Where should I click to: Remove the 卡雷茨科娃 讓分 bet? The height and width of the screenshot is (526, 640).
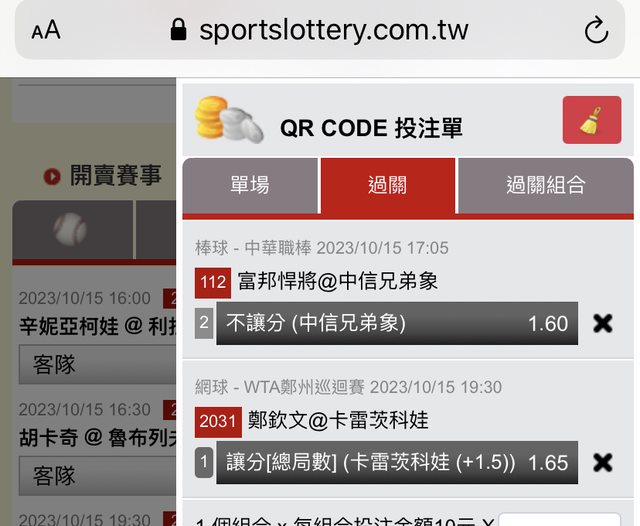(x=602, y=462)
